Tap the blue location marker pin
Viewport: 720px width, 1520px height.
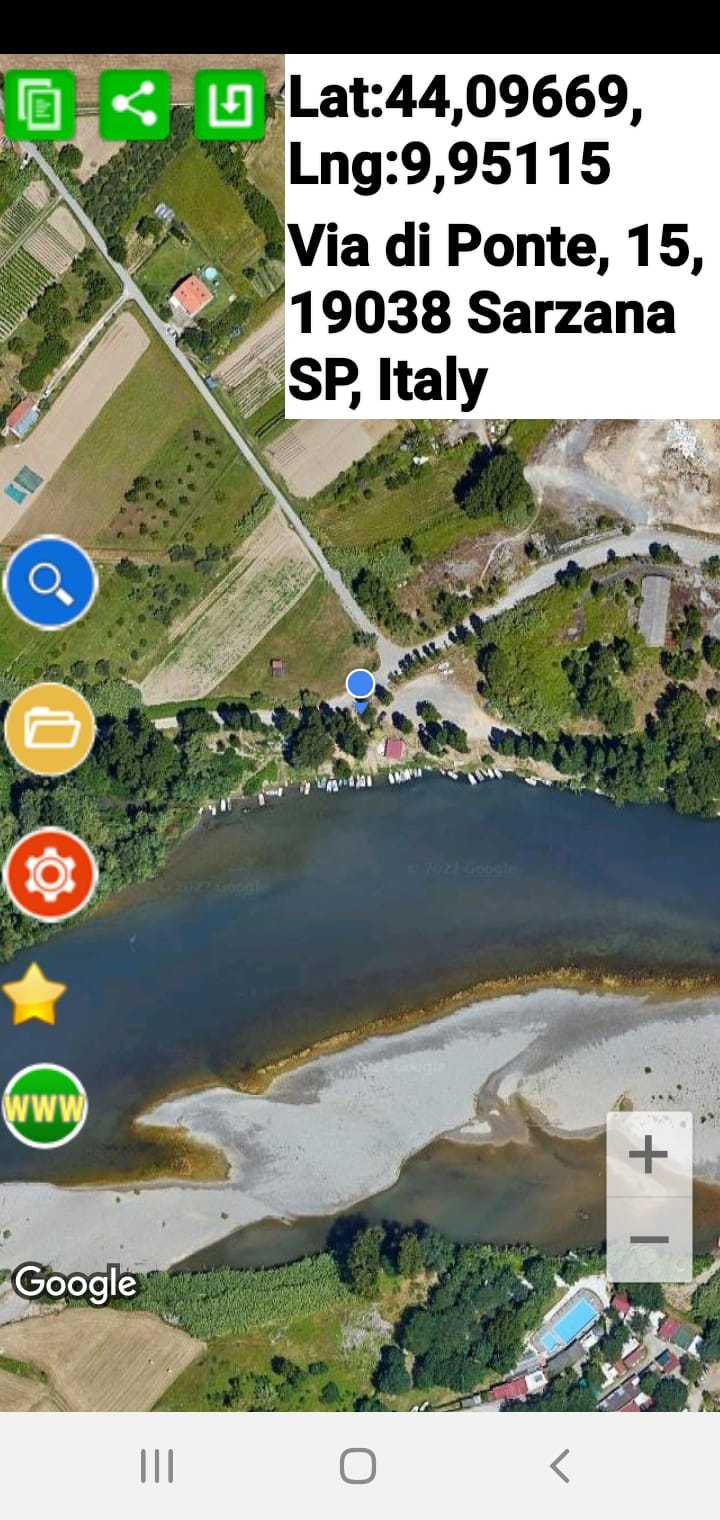tap(360, 687)
